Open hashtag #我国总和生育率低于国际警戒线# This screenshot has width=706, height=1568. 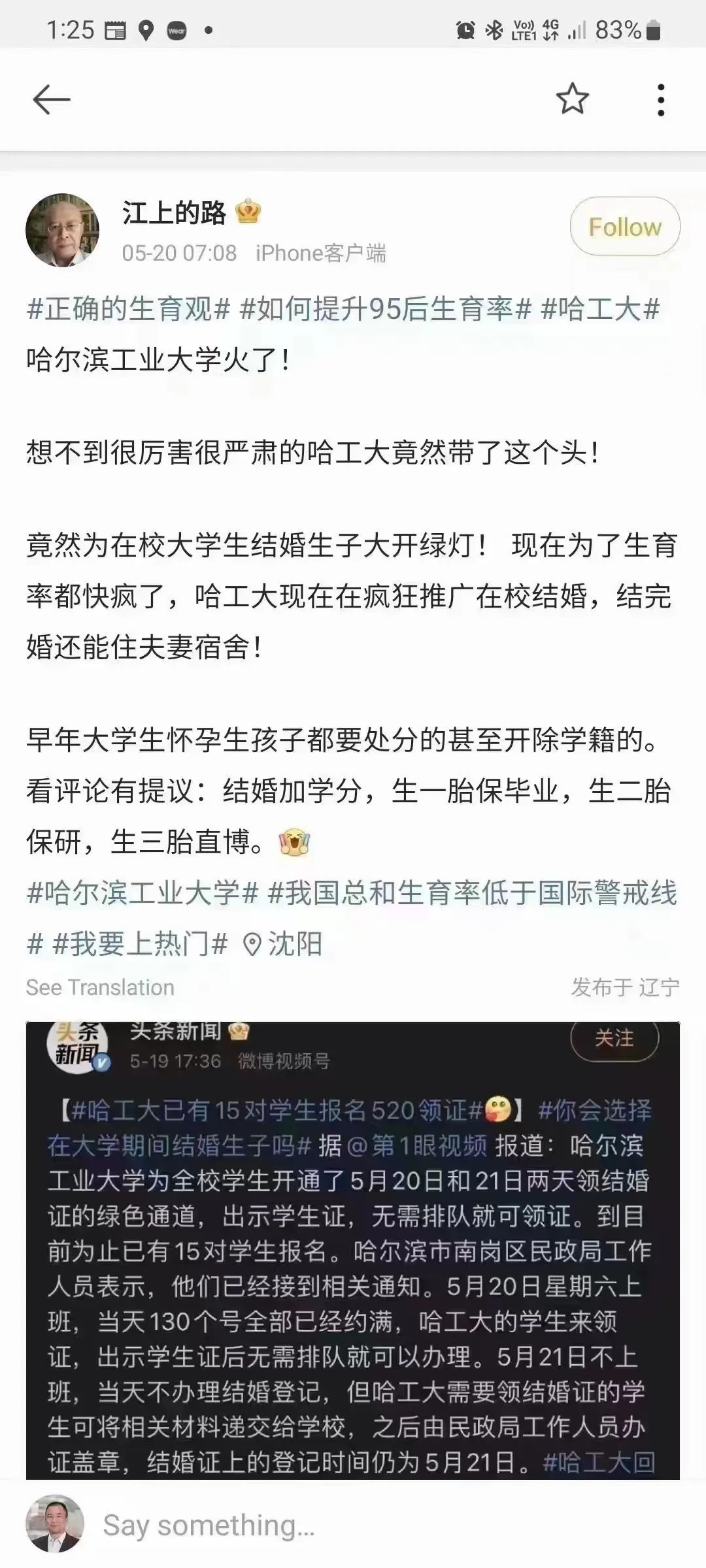click(x=472, y=892)
